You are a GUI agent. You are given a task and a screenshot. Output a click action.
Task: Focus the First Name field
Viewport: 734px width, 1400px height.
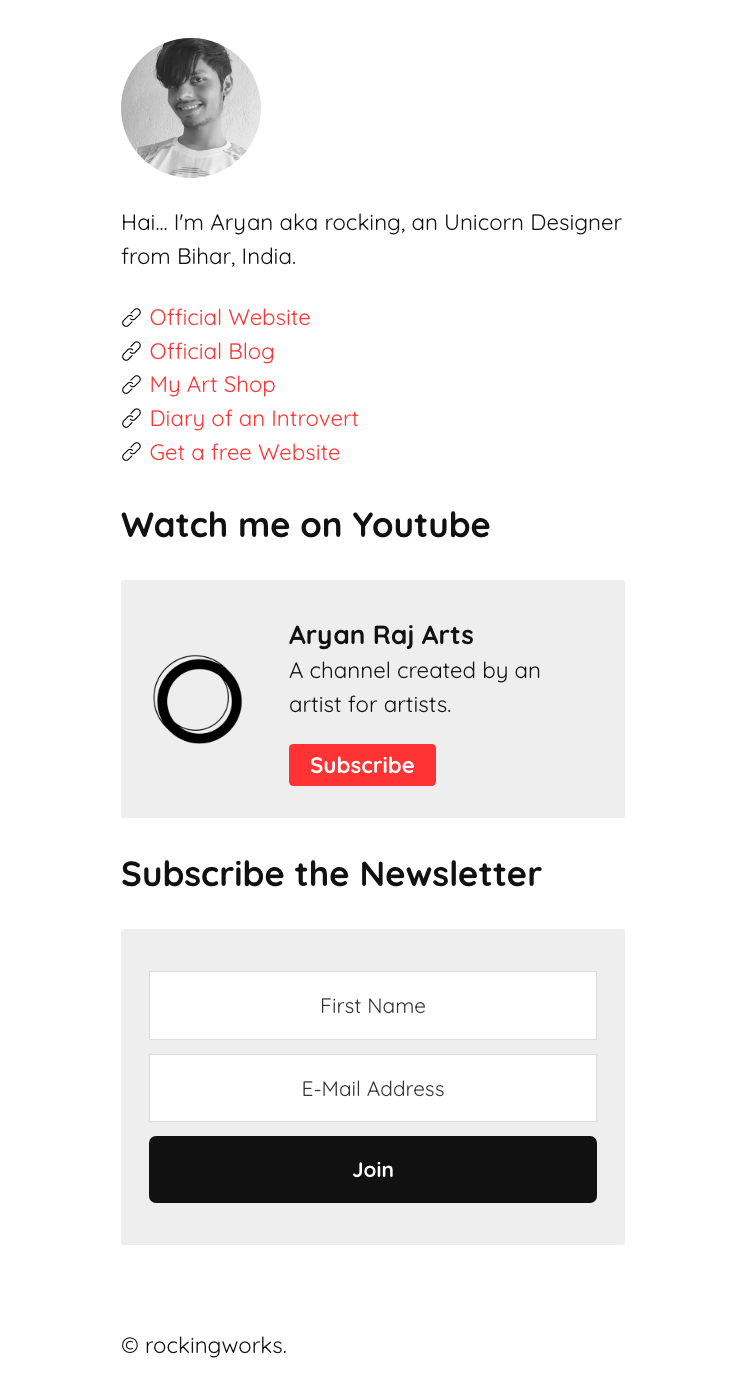pos(373,1005)
